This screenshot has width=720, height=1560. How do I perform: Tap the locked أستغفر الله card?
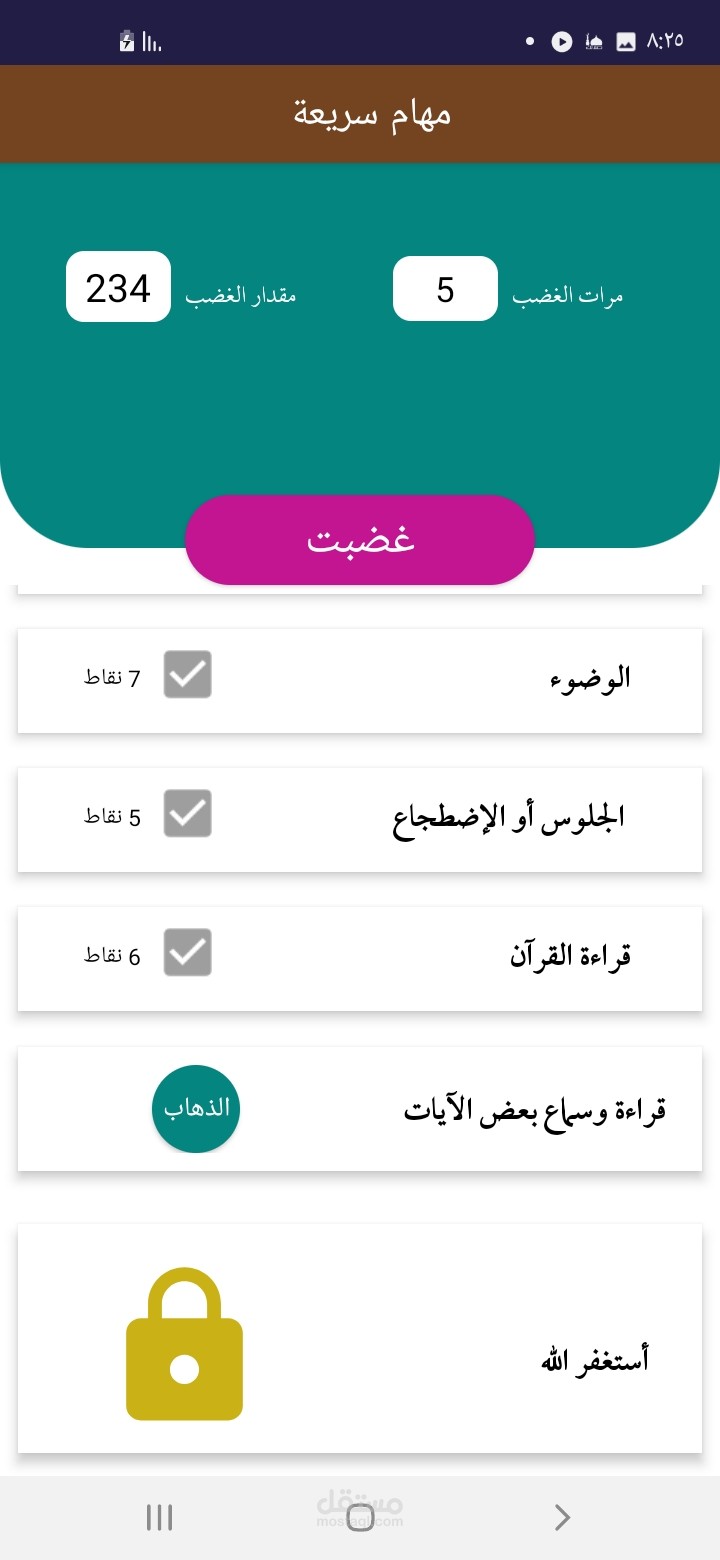[x=360, y=1338]
